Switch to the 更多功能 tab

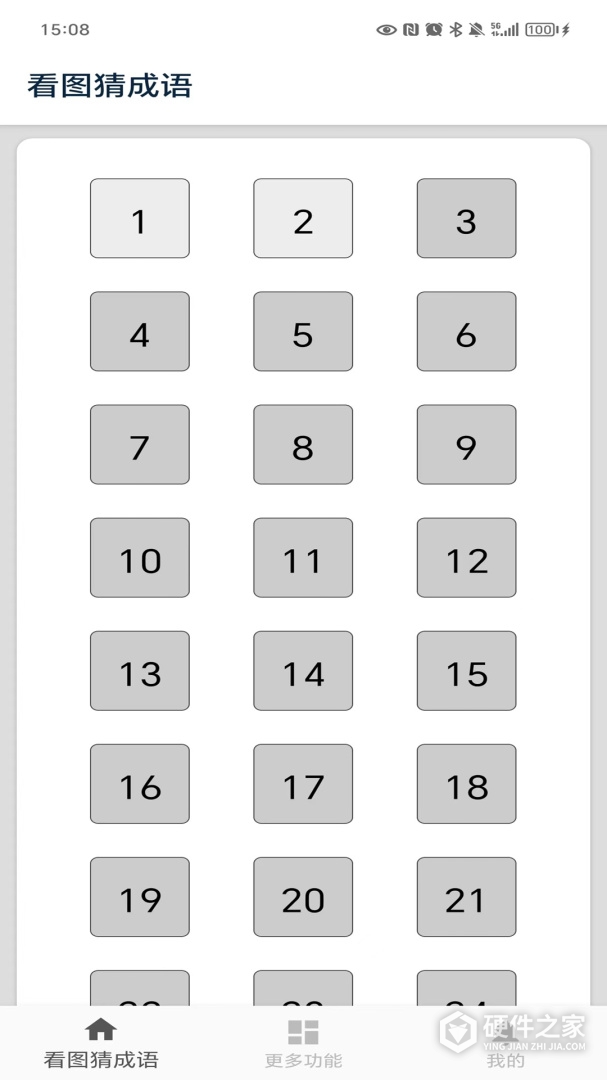(303, 1043)
